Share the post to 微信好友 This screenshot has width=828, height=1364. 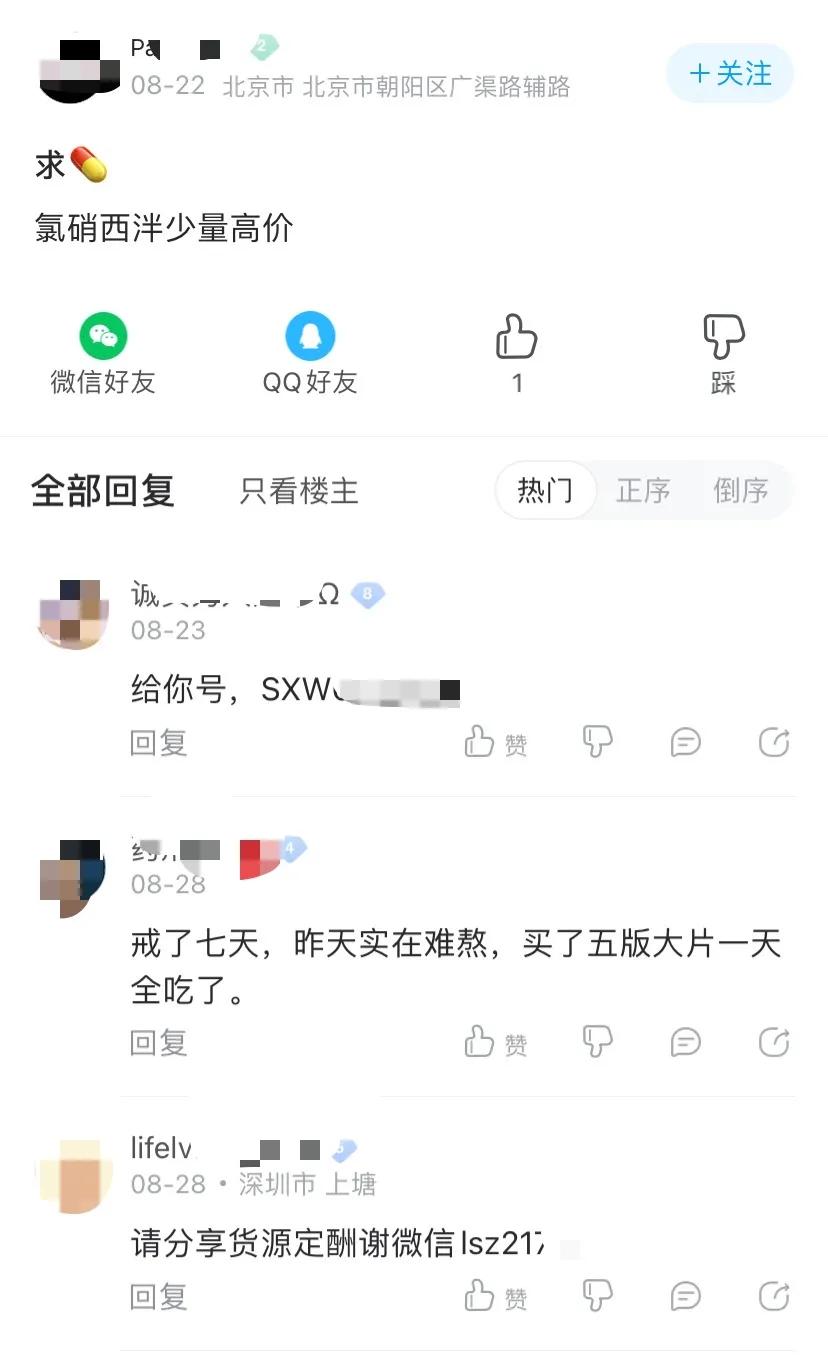[x=101, y=350]
